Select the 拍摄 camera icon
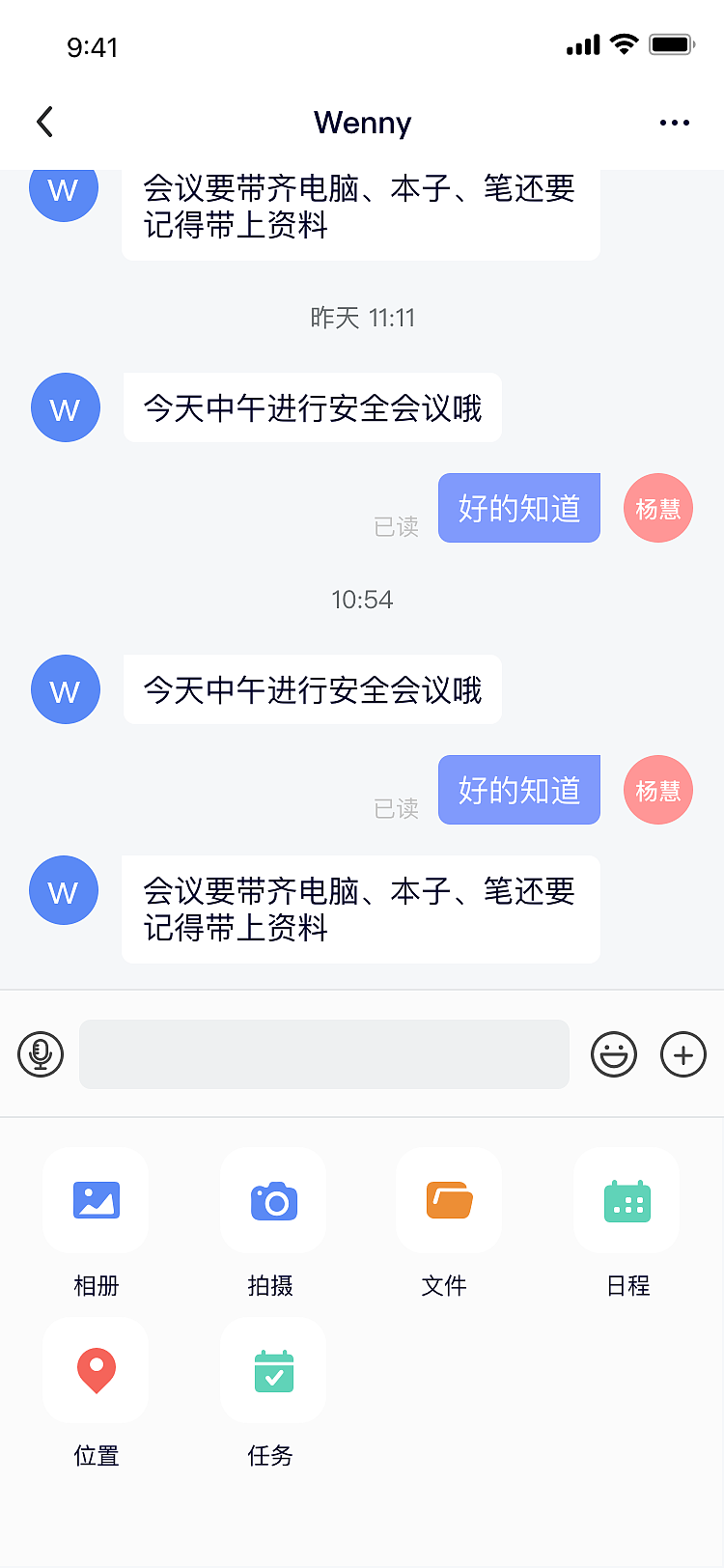 272,1200
